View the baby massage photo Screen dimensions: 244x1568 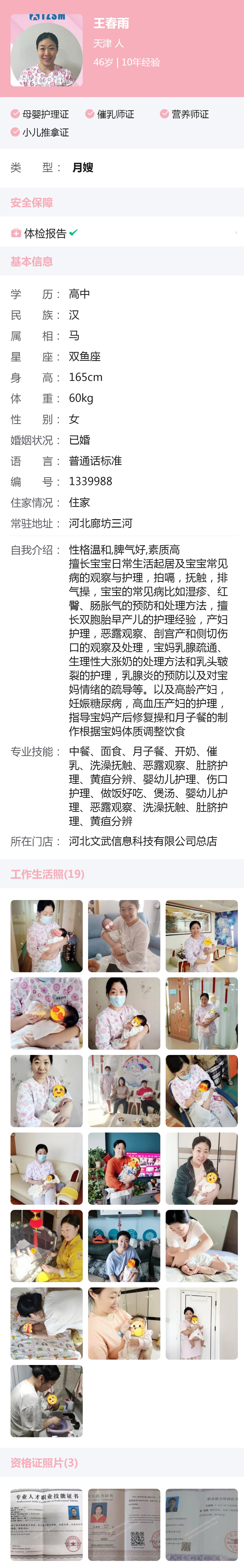point(201,1245)
